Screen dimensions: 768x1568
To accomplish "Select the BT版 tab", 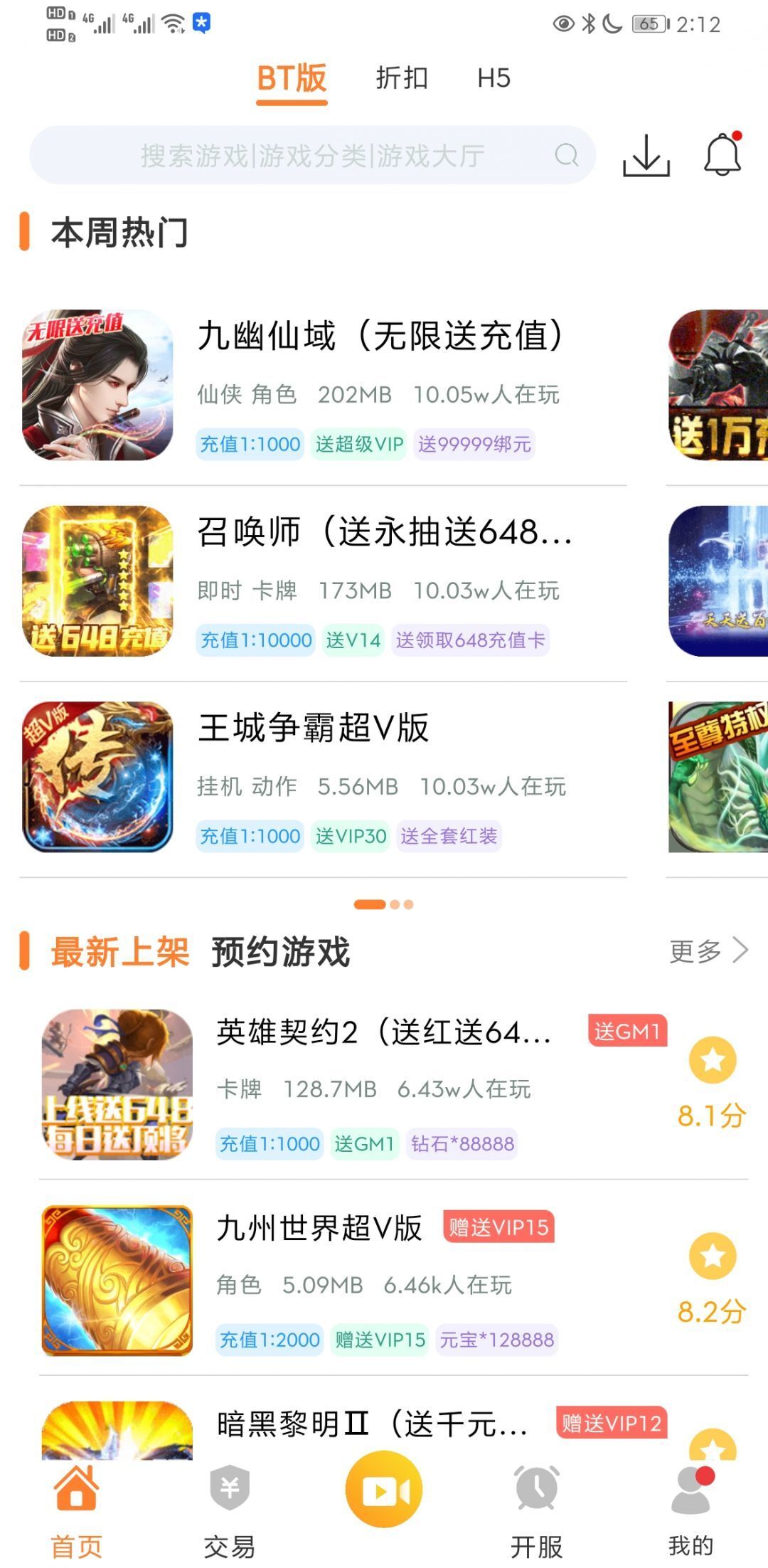I will coord(291,80).
